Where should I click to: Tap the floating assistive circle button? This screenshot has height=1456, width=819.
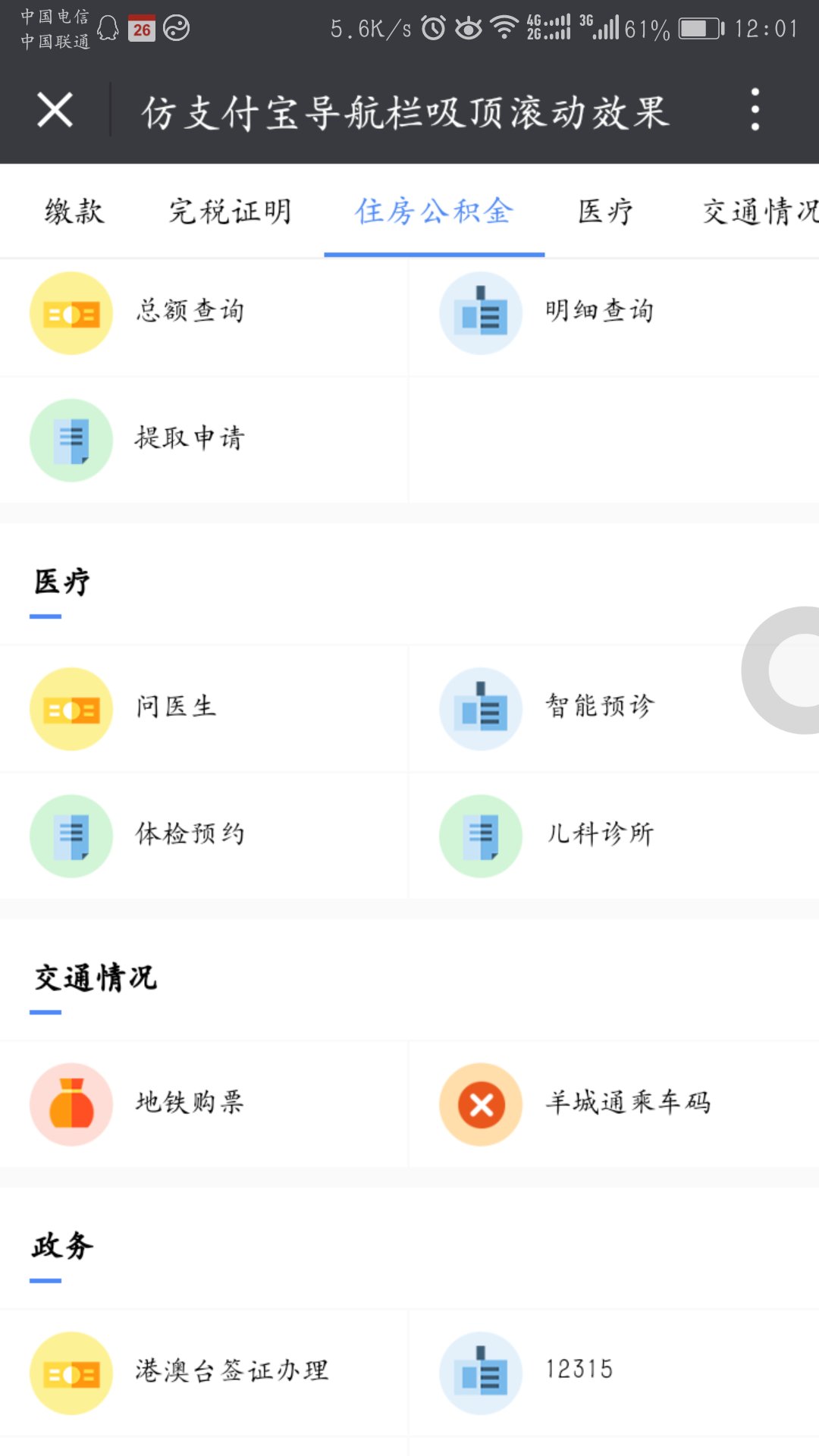[x=789, y=670]
